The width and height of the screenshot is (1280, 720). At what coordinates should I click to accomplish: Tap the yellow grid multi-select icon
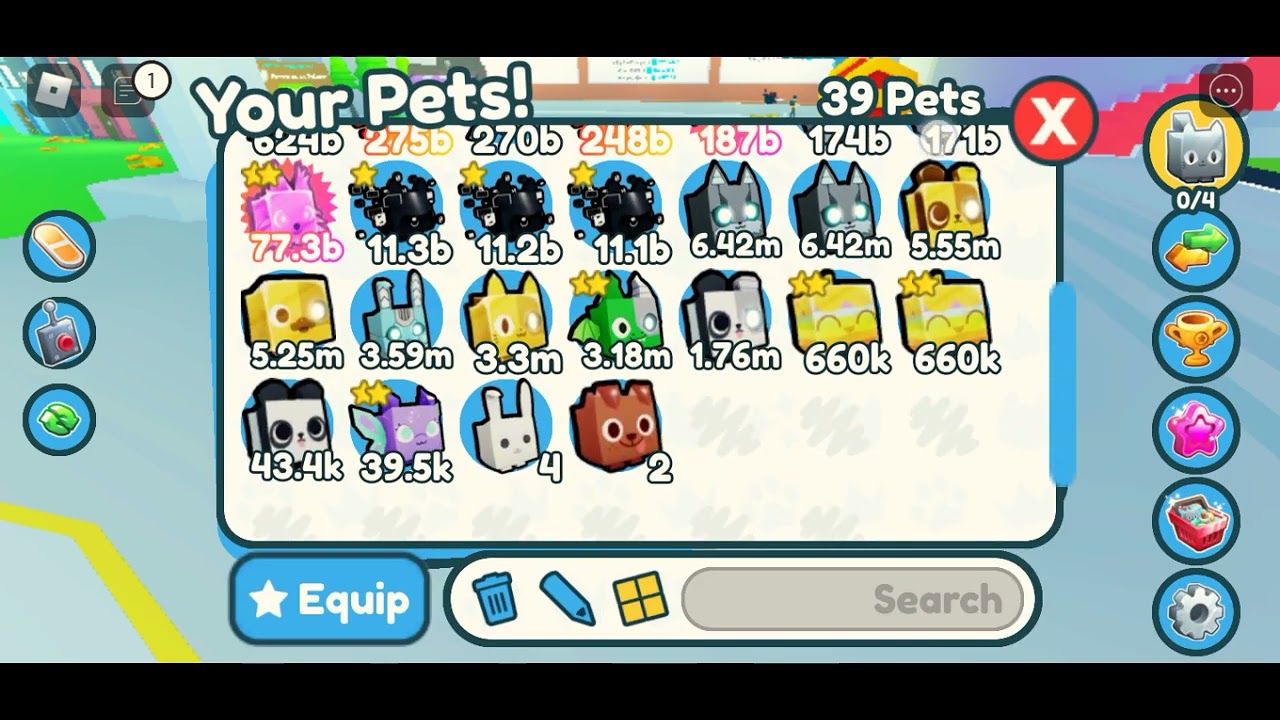tap(640, 599)
